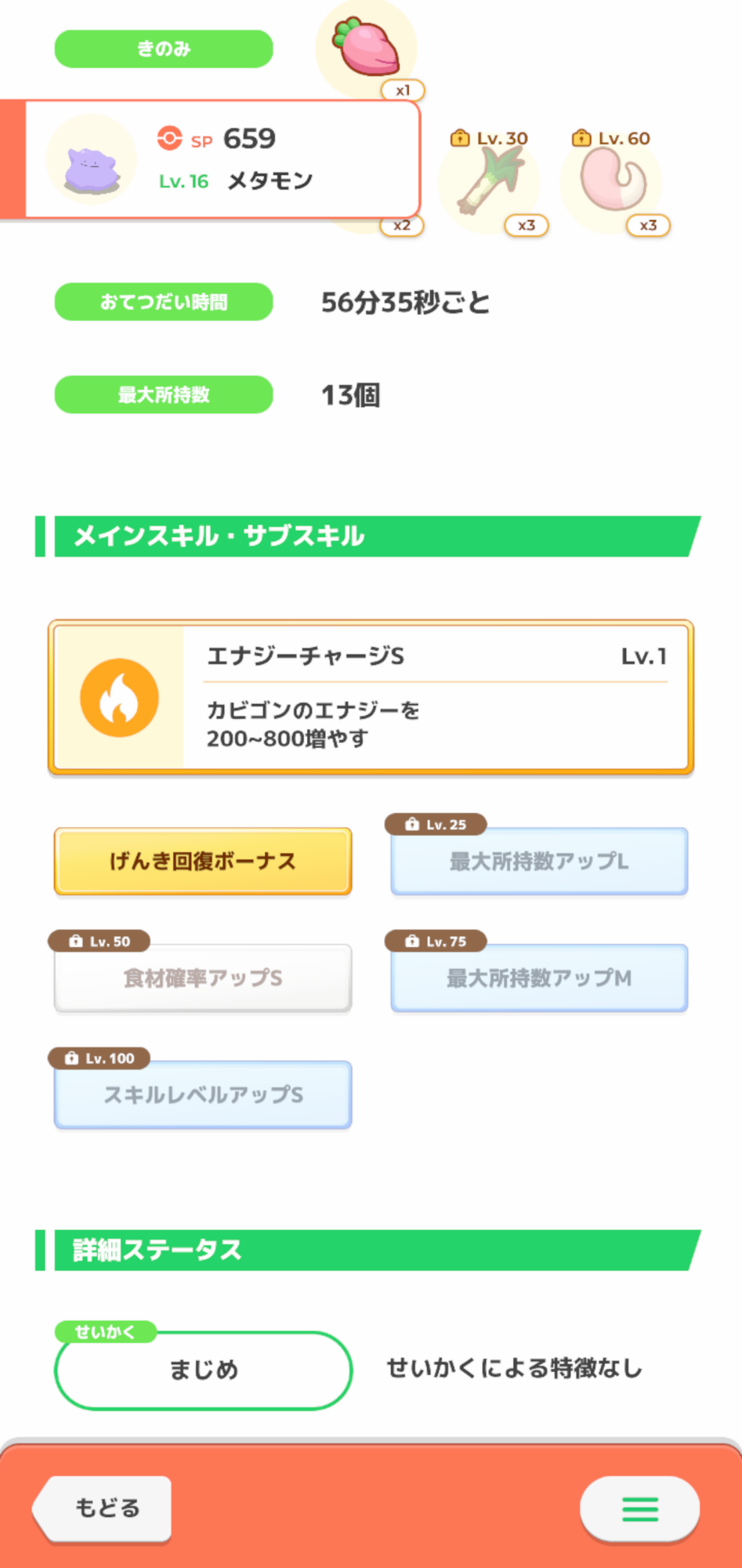View the locked 食材確率アップS sub skill

(203, 978)
